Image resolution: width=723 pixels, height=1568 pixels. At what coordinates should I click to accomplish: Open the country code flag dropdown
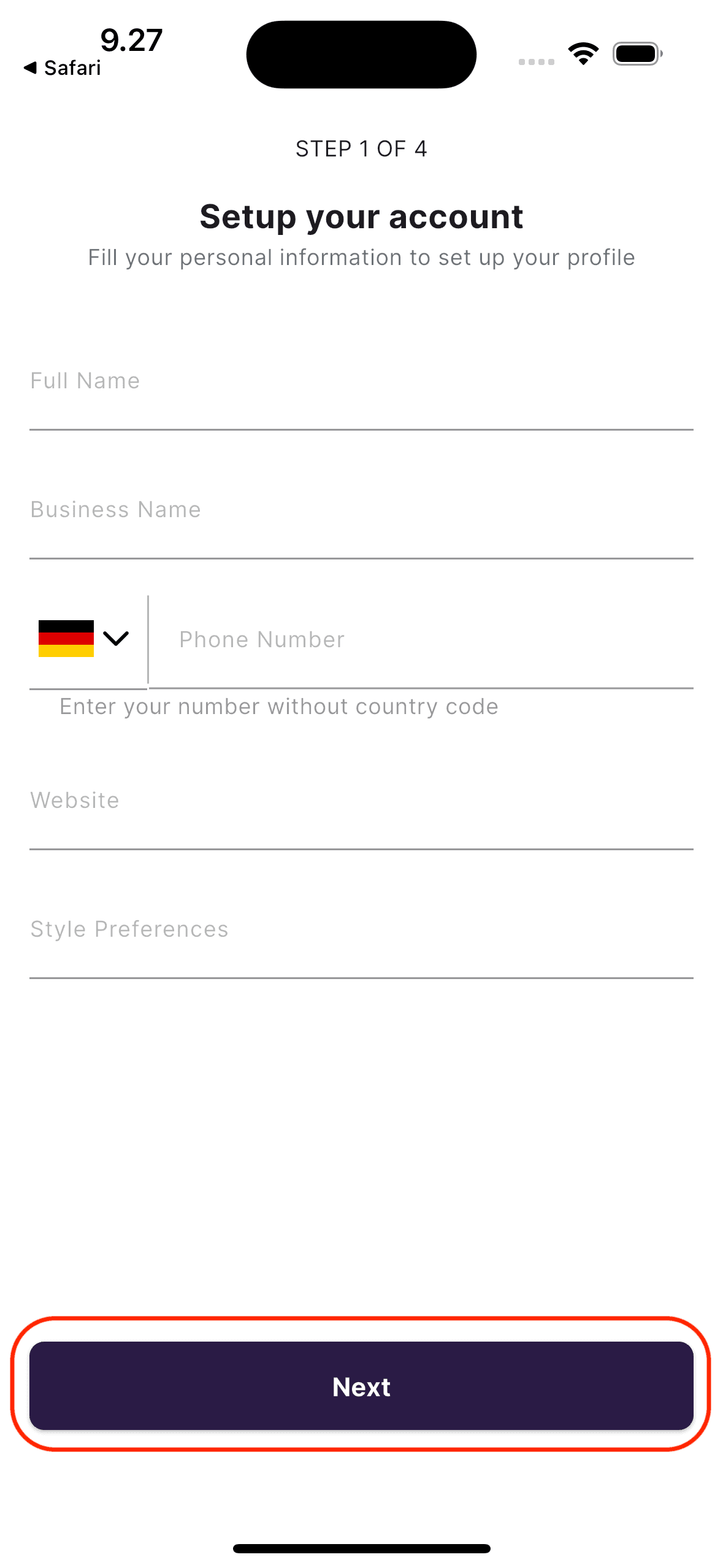pyautogui.click(x=84, y=639)
